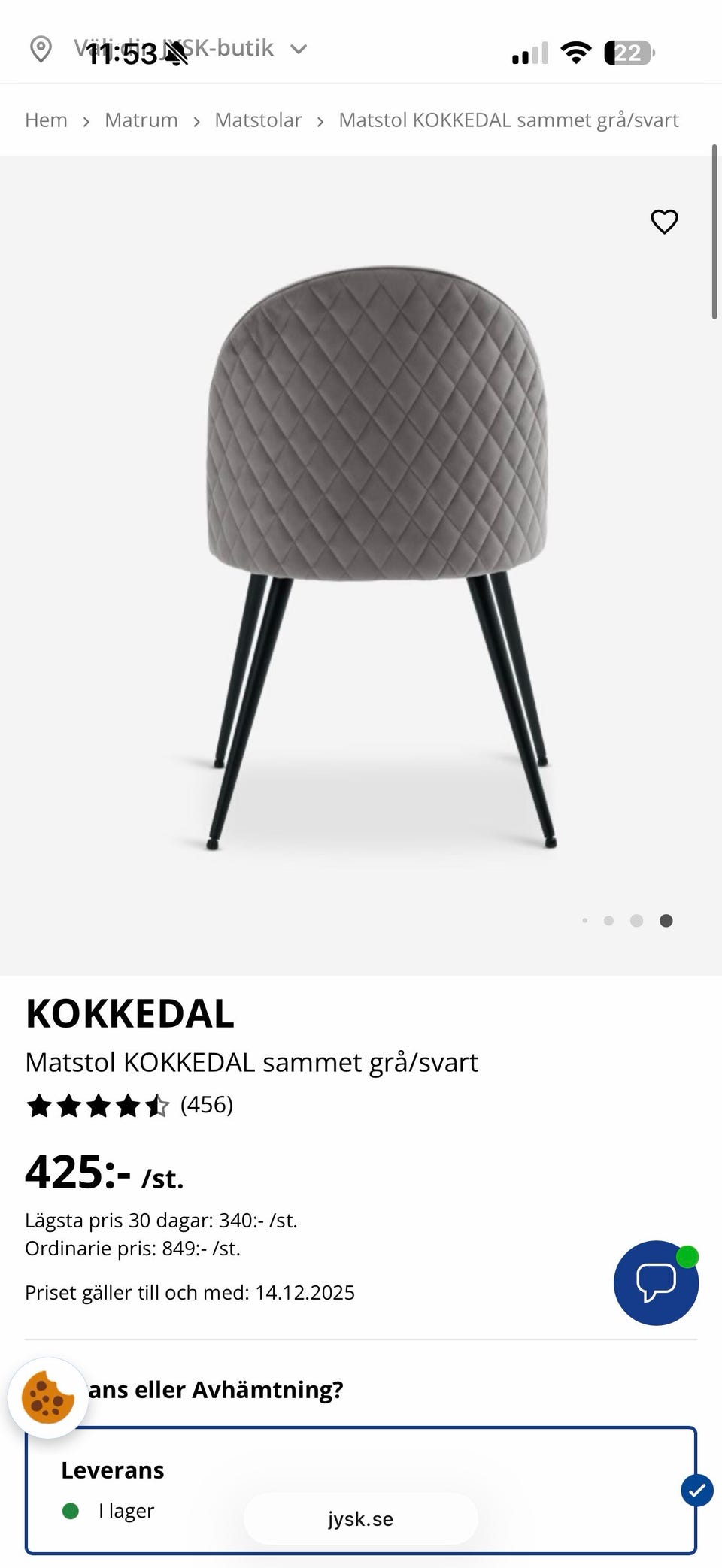Open the cookie settings icon
722x1568 pixels.
pyautogui.click(x=48, y=1398)
